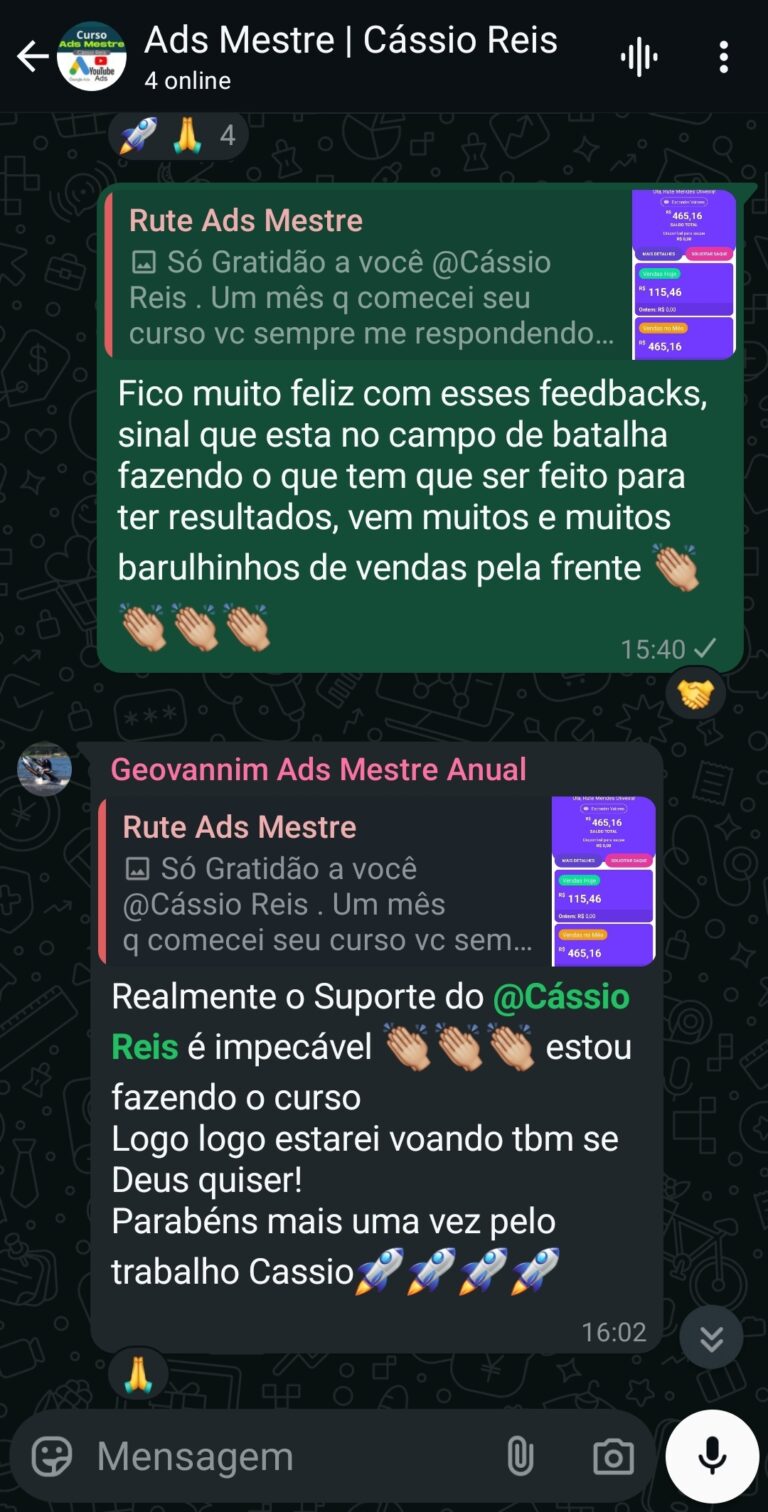Open the Geovannim Ads Mestre Anual sender name
The image size is (768, 1512).
click(318, 769)
